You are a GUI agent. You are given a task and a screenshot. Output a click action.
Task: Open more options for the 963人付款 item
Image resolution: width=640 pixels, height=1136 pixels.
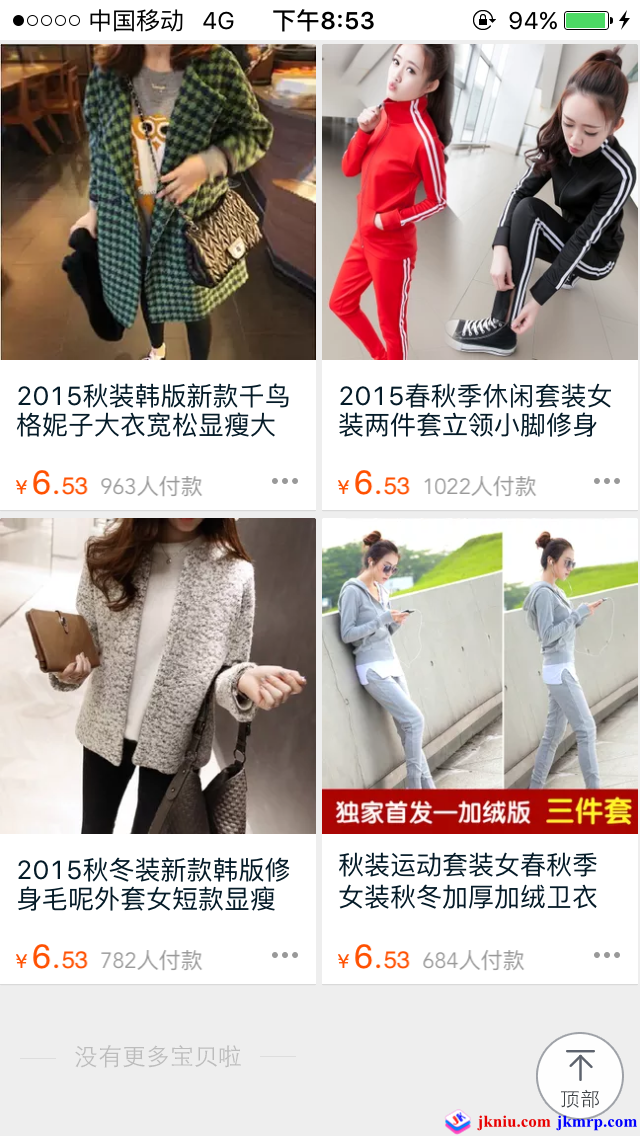click(285, 481)
